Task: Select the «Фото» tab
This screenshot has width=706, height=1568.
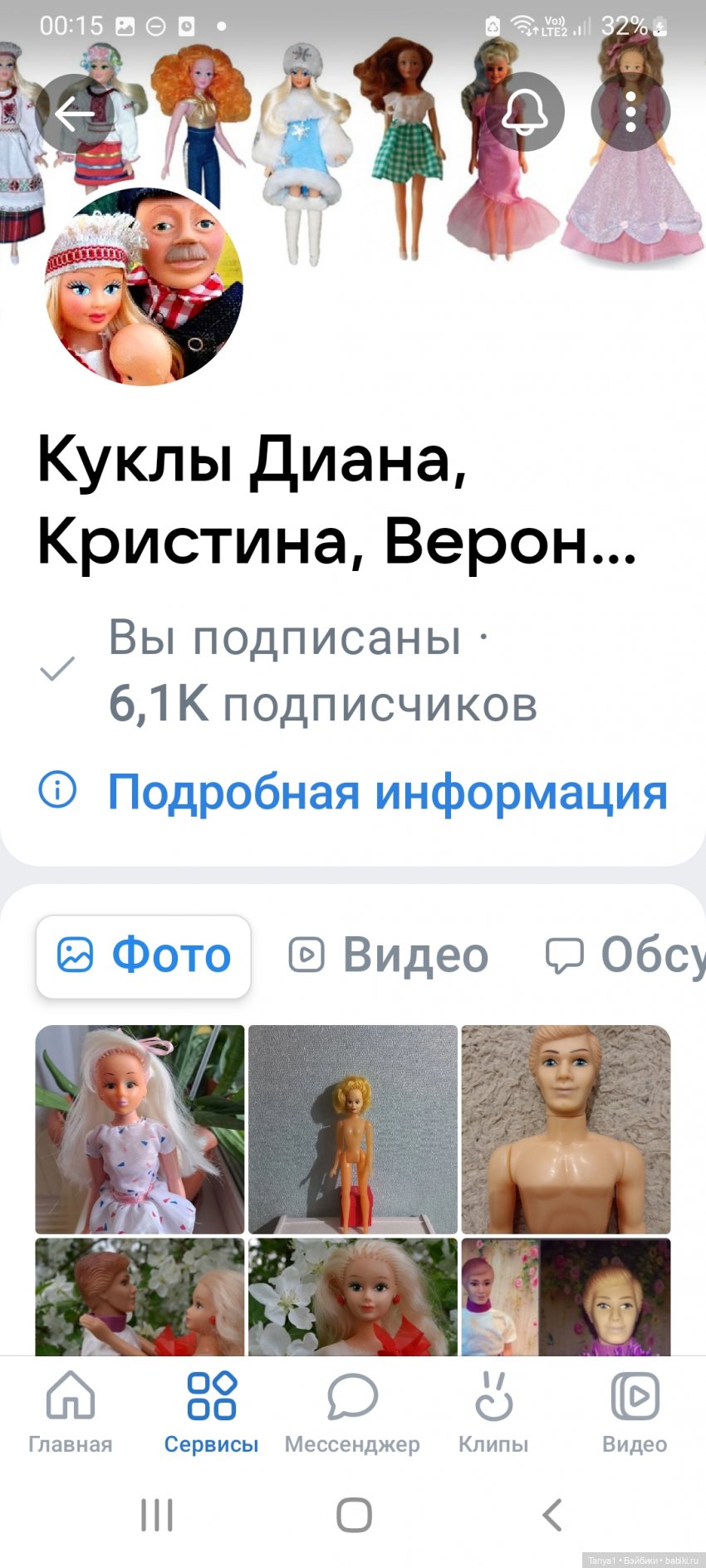Action: coord(144,955)
